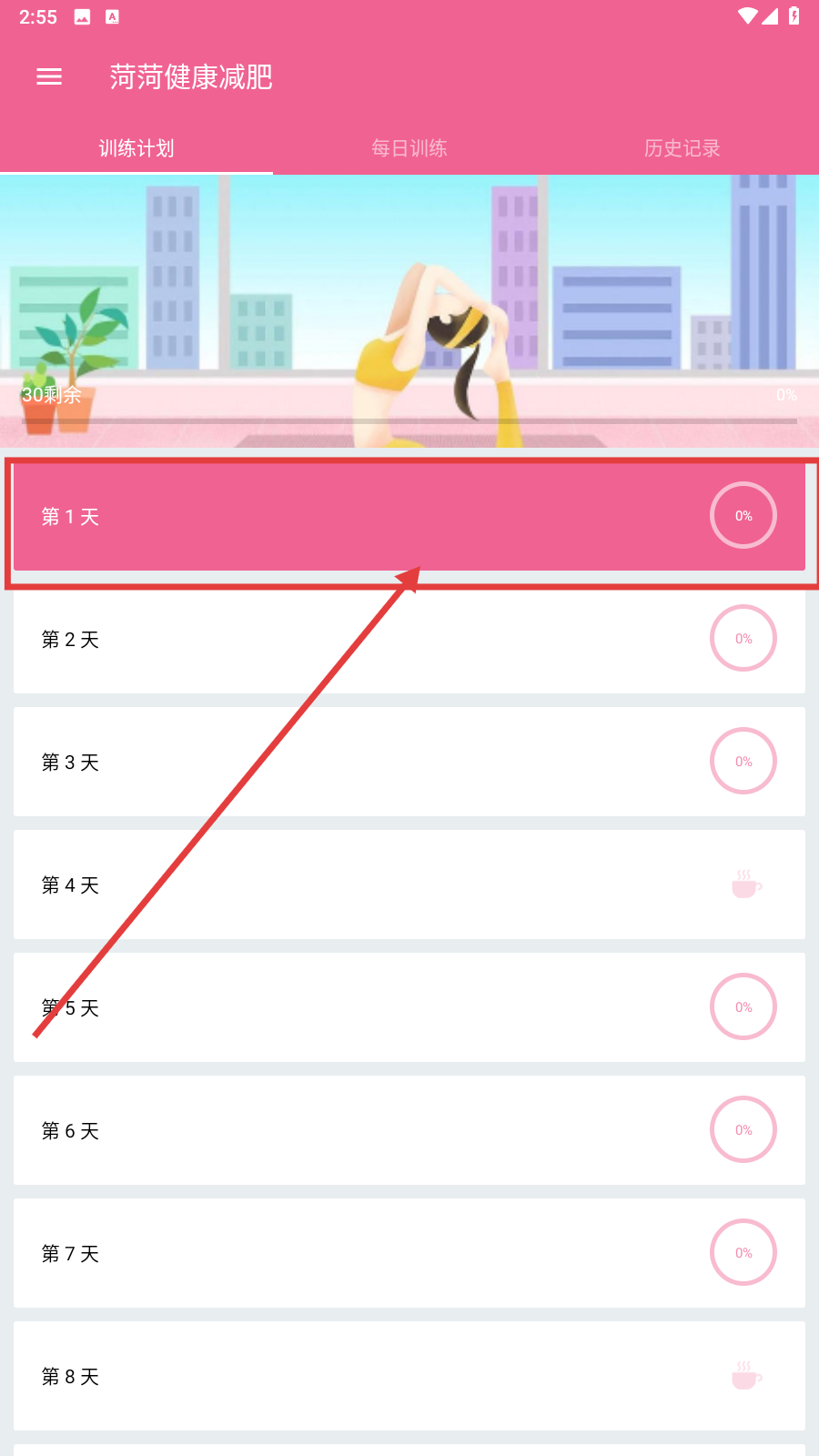Open the 第 7 天 training day
The width and height of the screenshot is (819, 1456).
pyautogui.click(x=409, y=1253)
